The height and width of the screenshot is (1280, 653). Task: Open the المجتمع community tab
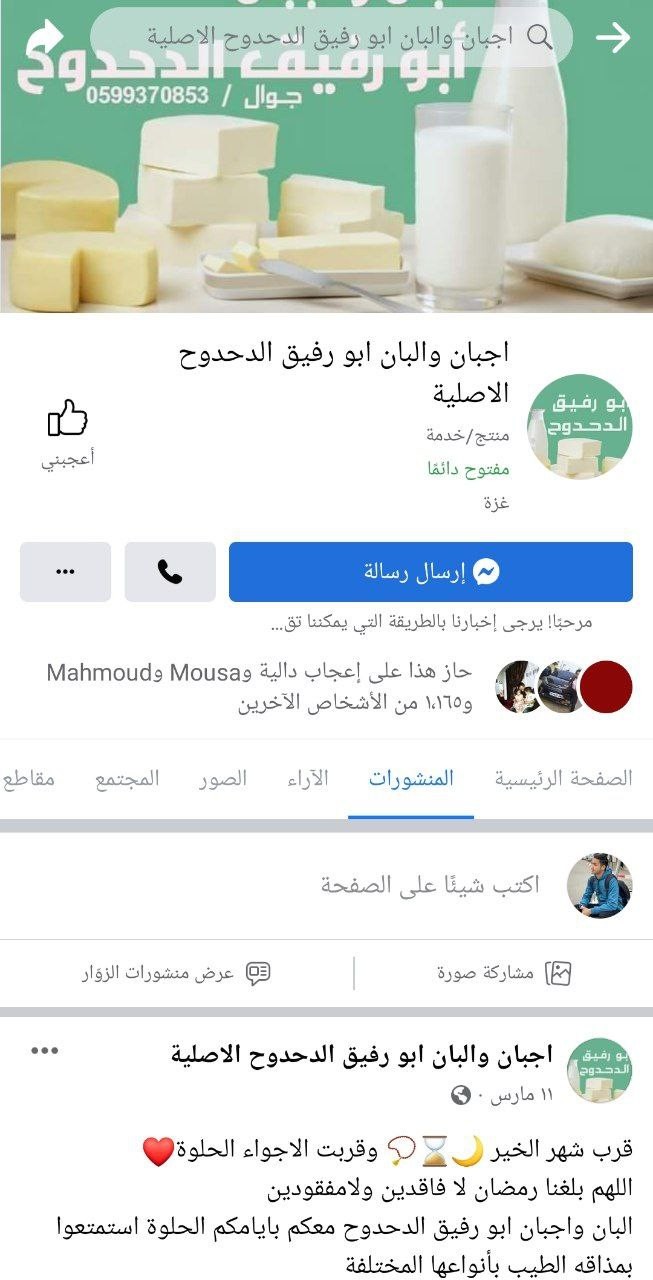[127, 779]
